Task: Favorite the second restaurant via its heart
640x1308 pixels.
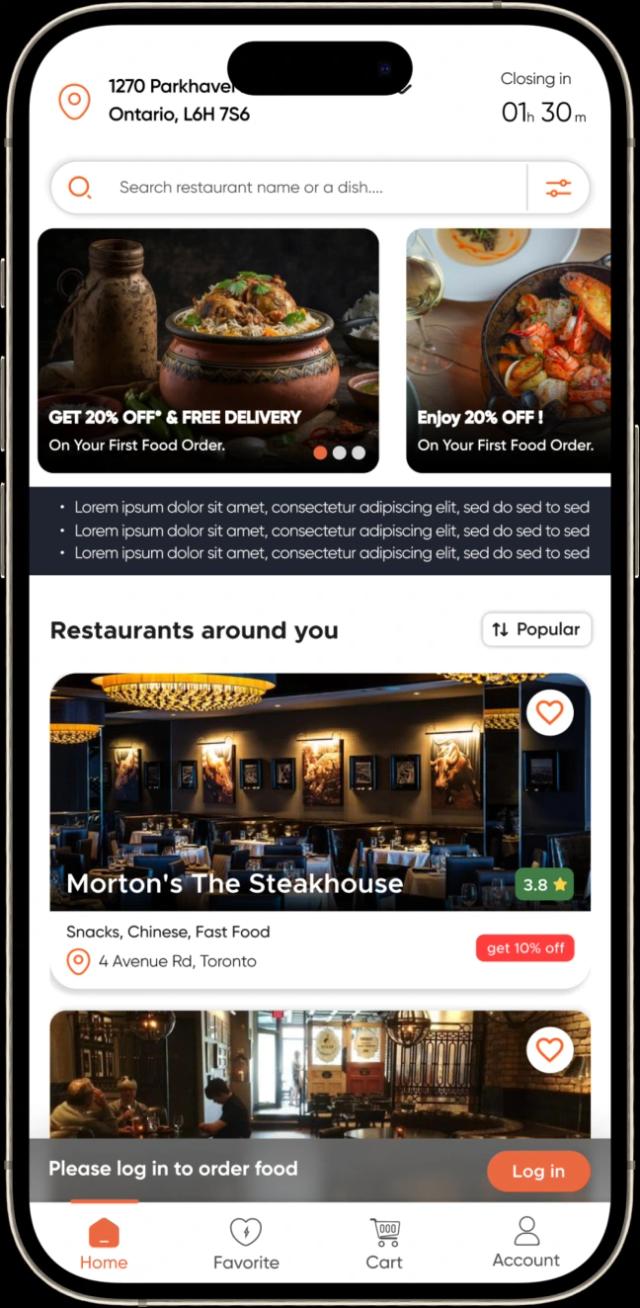Action: 549,1049
